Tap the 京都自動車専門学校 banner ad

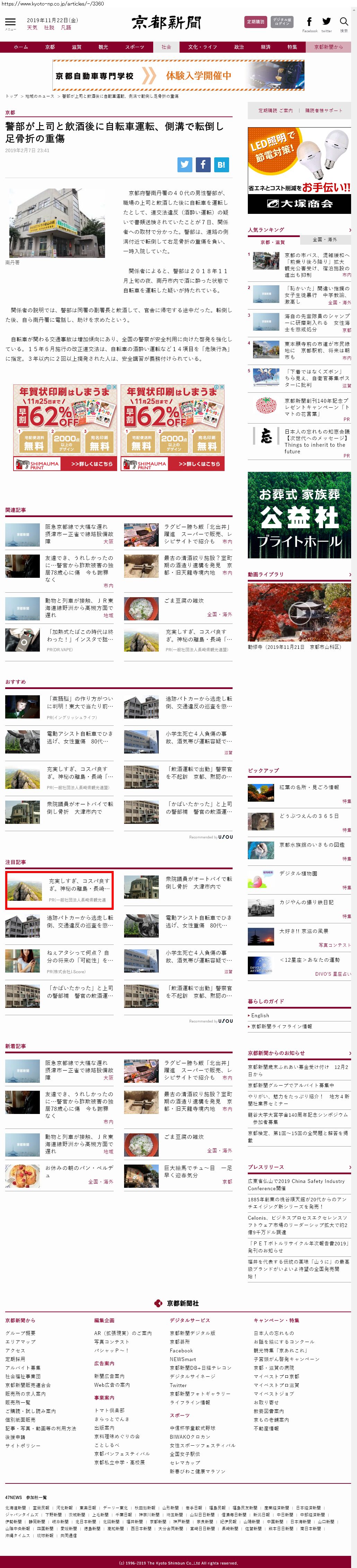(x=178, y=76)
